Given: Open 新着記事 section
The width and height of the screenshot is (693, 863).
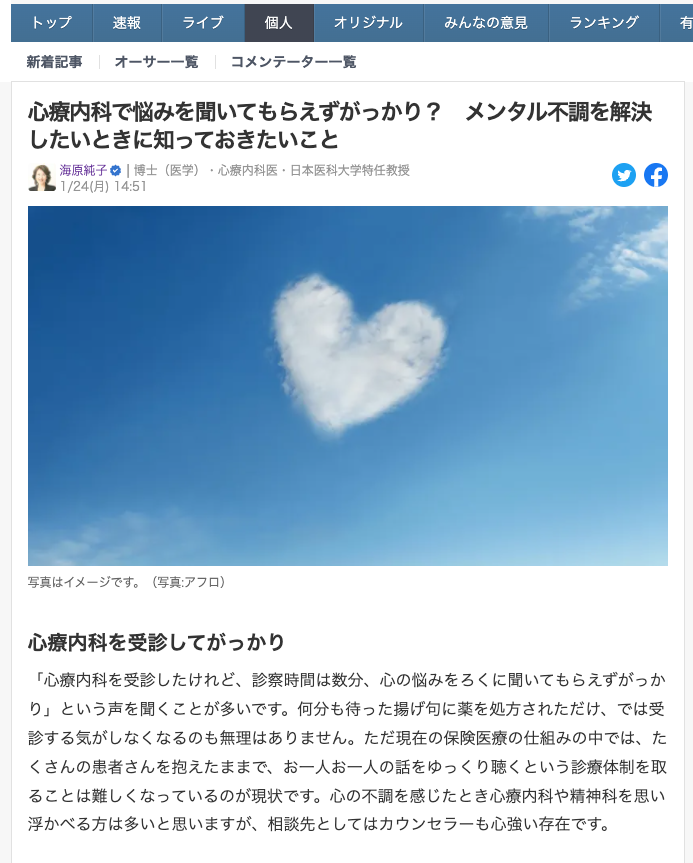Looking at the screenshot, I should click(55, 62).
